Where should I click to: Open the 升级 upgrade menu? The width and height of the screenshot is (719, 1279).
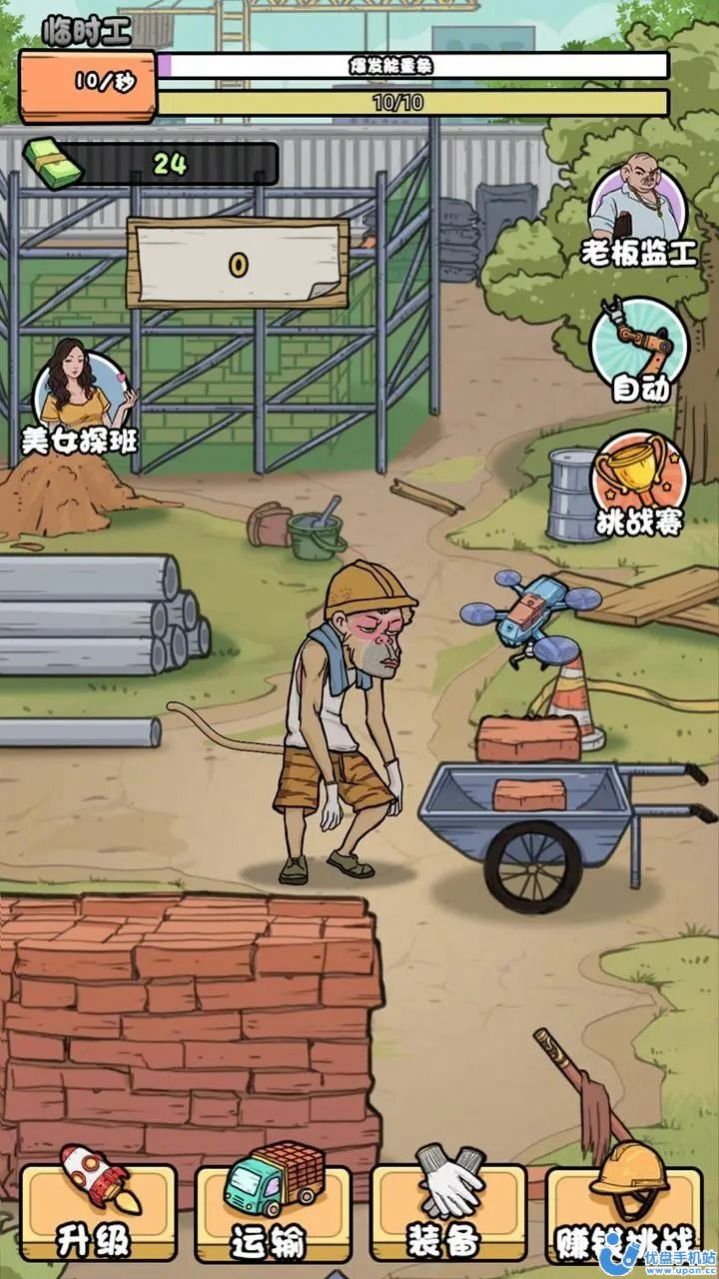pyautogui.click(x=97, y=1210)
